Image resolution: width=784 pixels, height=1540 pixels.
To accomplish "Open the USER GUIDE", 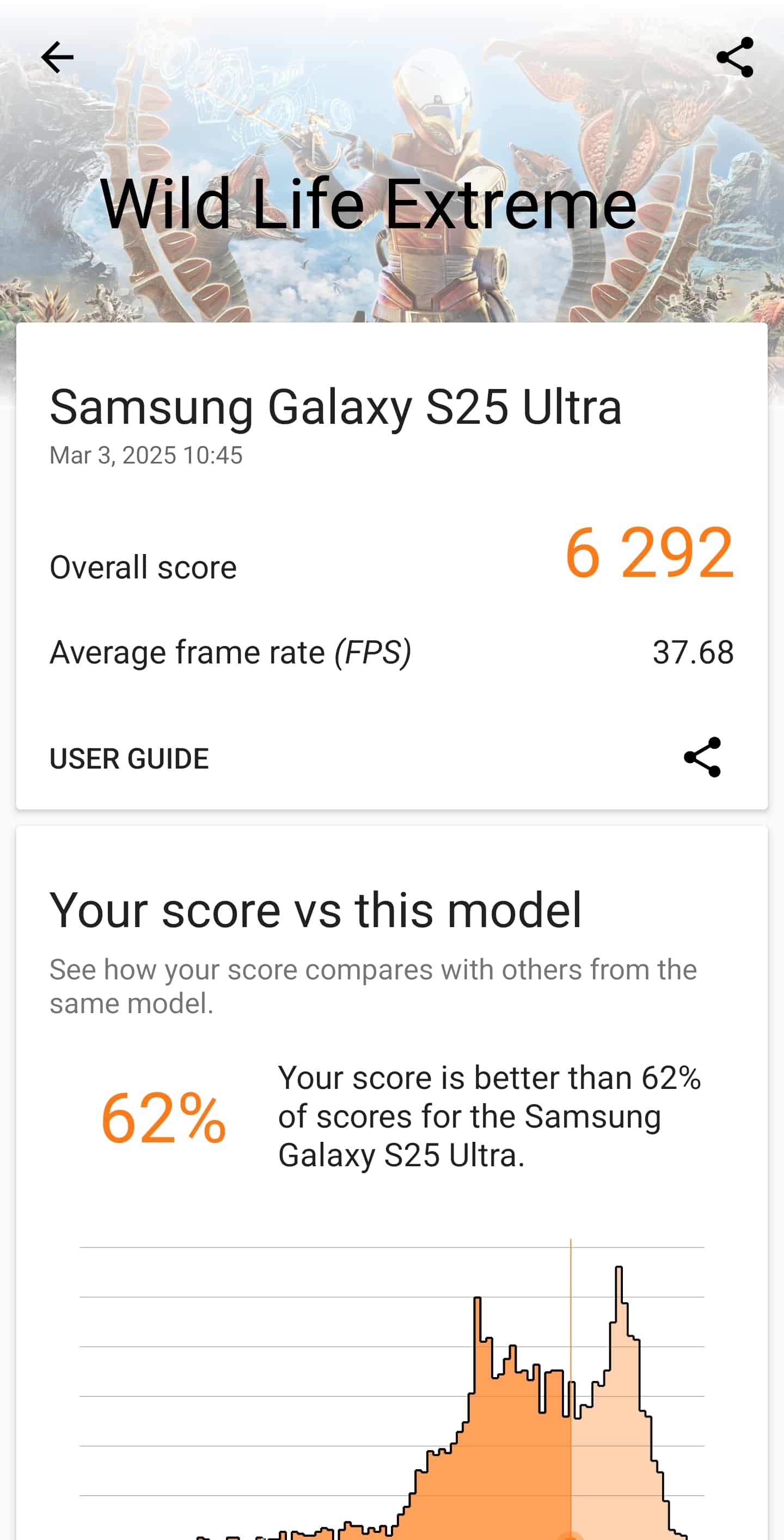I will (129, 759).
